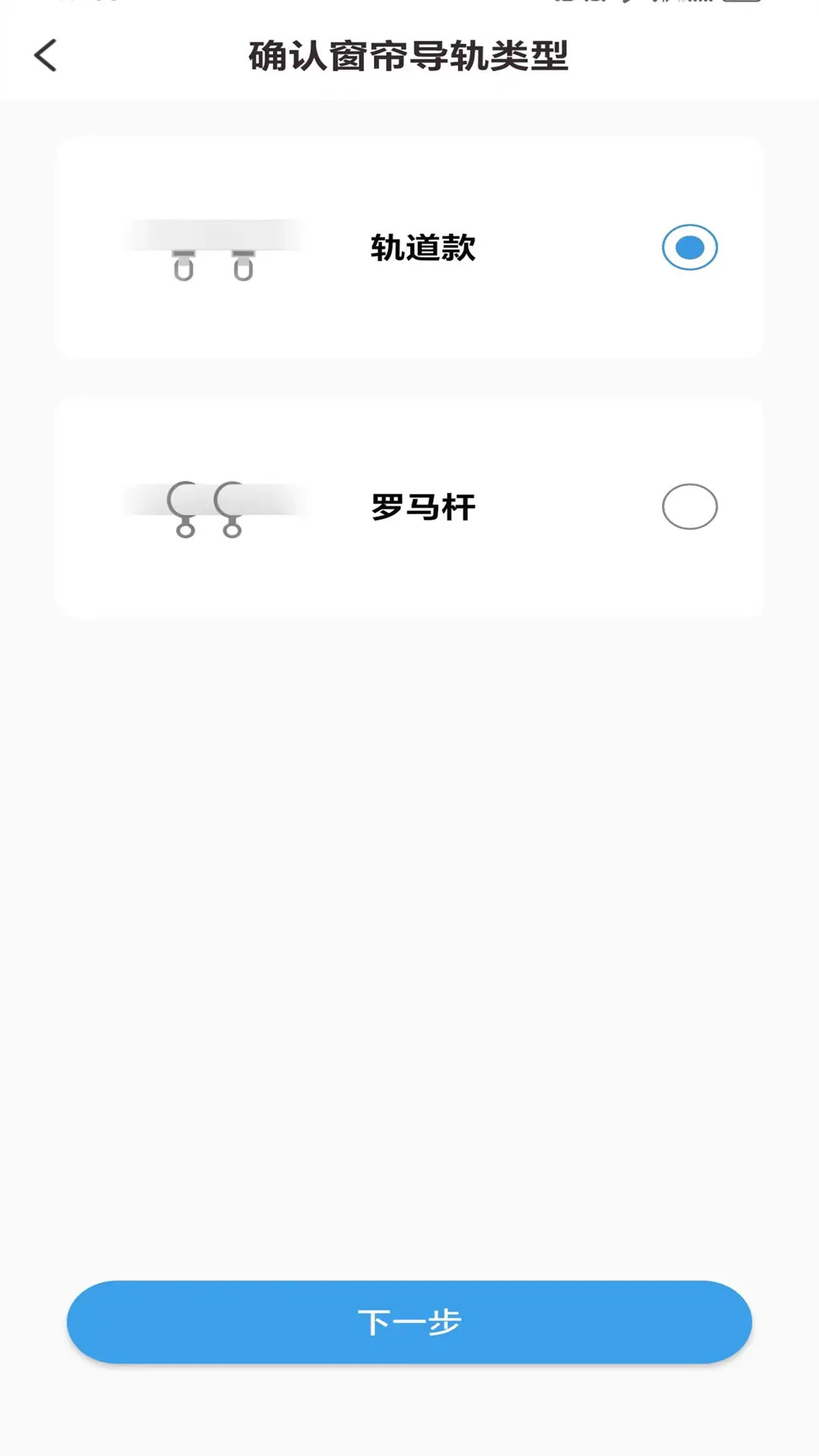Tap the 轨道款 option card

point(409,246)
